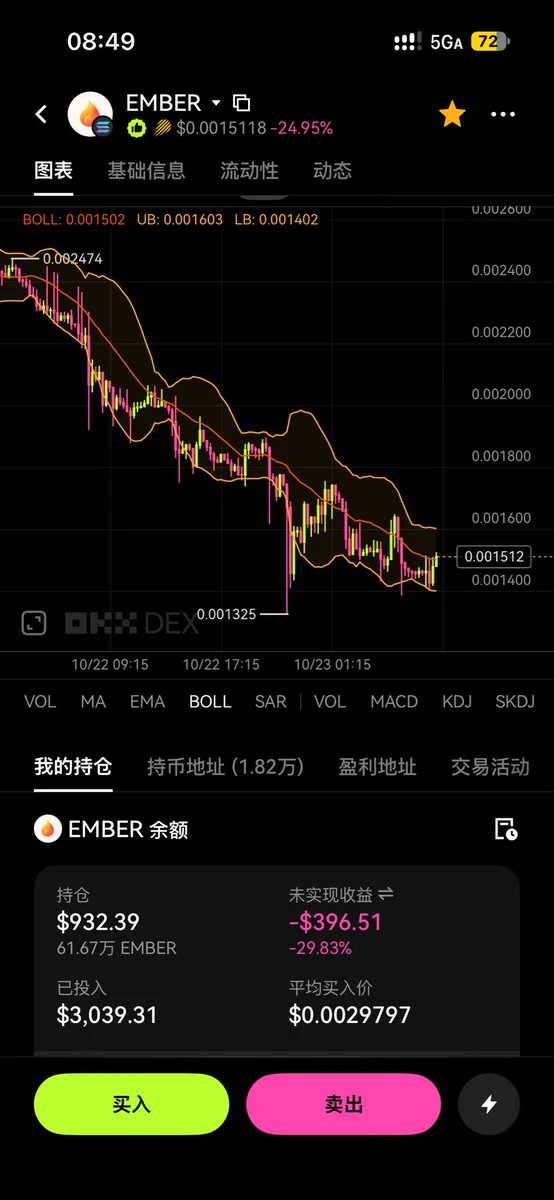The image size is (554, 1200).
Task: Select the EMA indicator
Action: click(147, 702)
